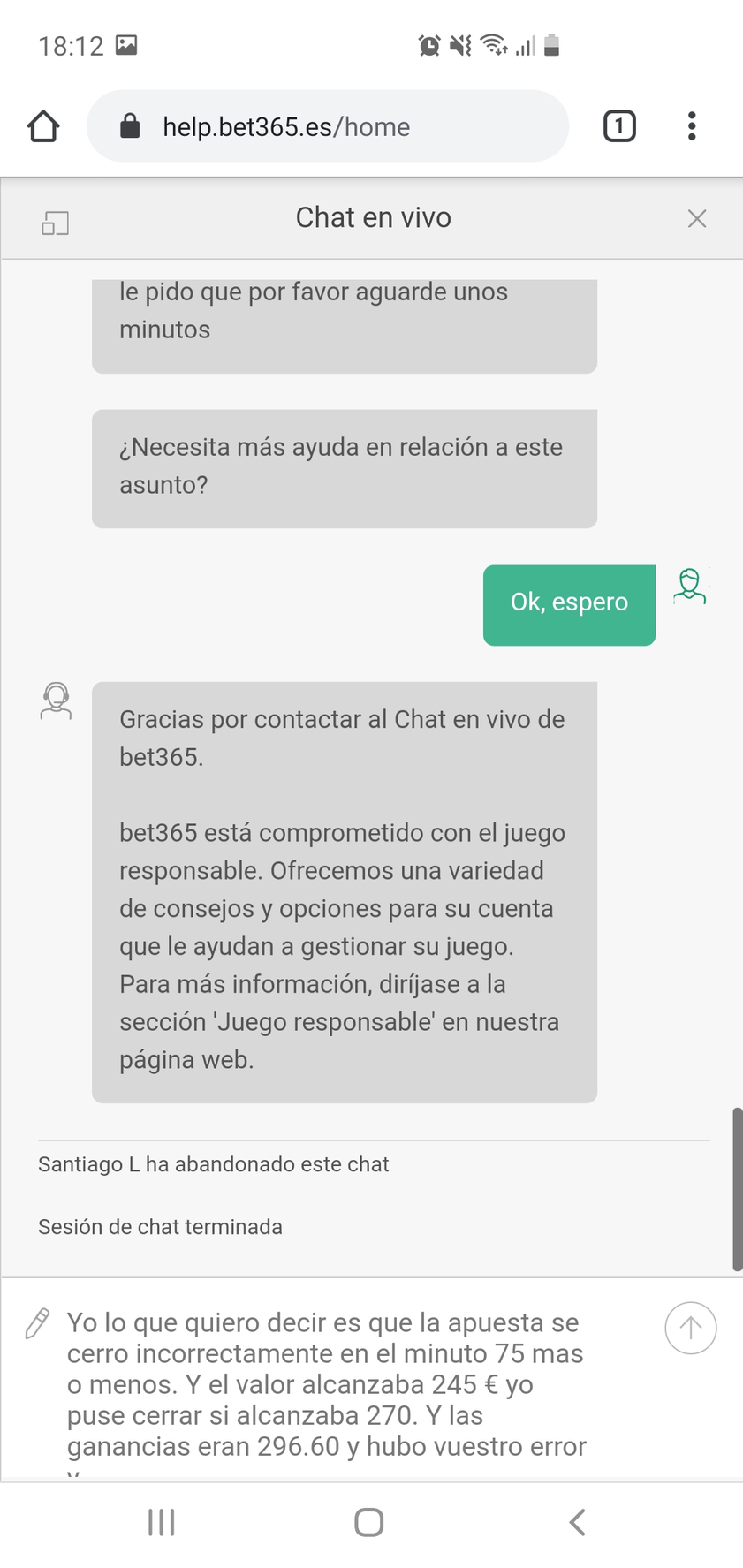Close the Chat en vivo window
The image size is (743, 1568).
coord(696,218)
